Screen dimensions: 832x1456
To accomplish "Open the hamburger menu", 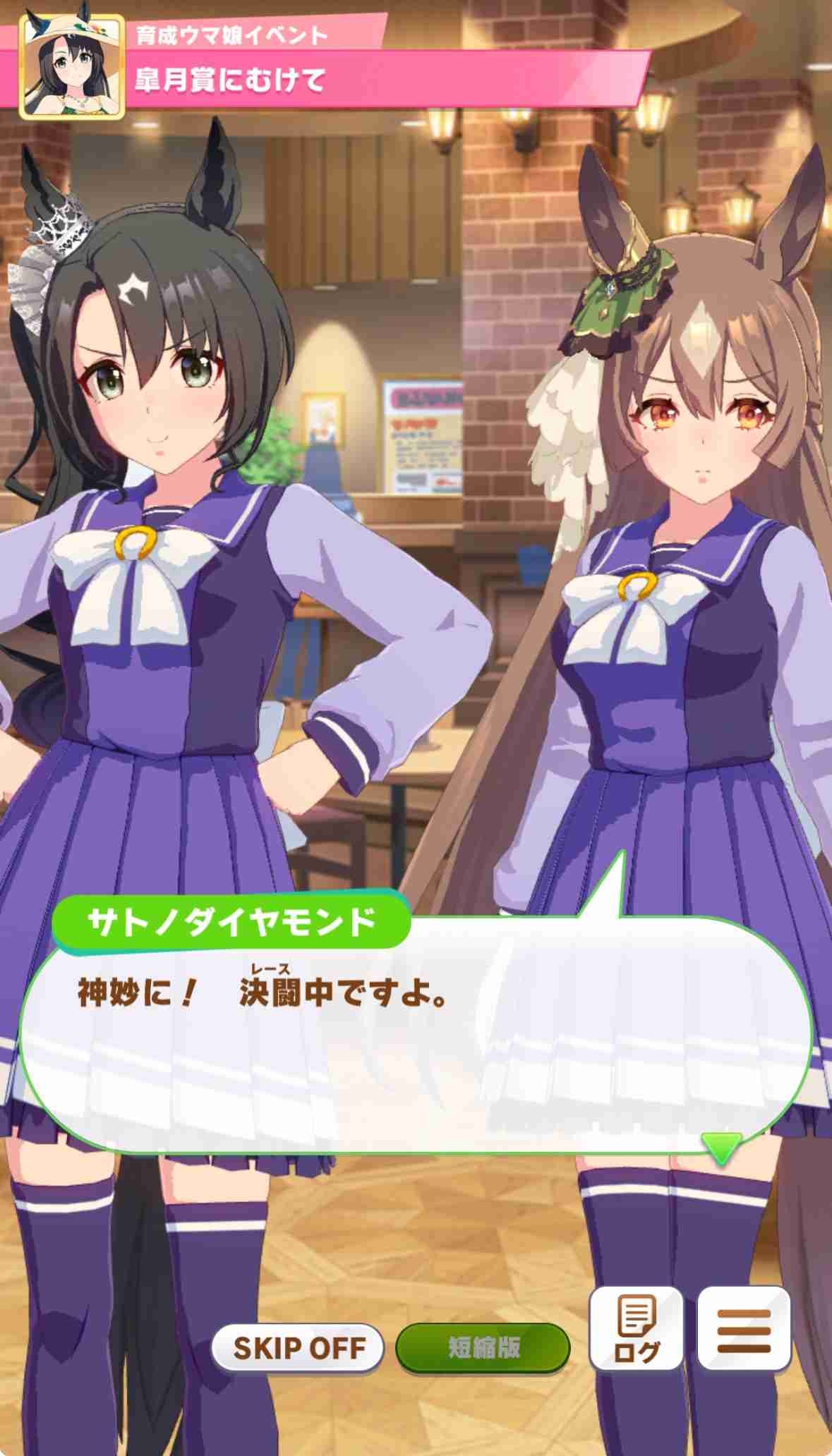I will tap(744, 1328).
